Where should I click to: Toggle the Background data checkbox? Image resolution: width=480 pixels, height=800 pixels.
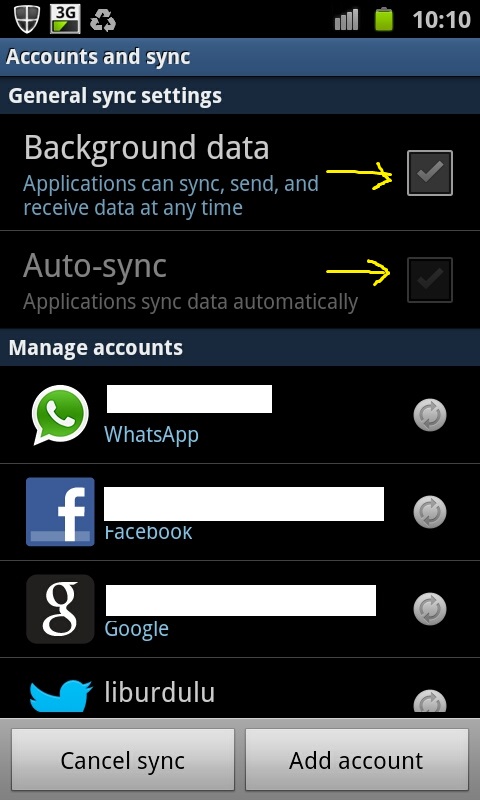(x=430, y=173)
